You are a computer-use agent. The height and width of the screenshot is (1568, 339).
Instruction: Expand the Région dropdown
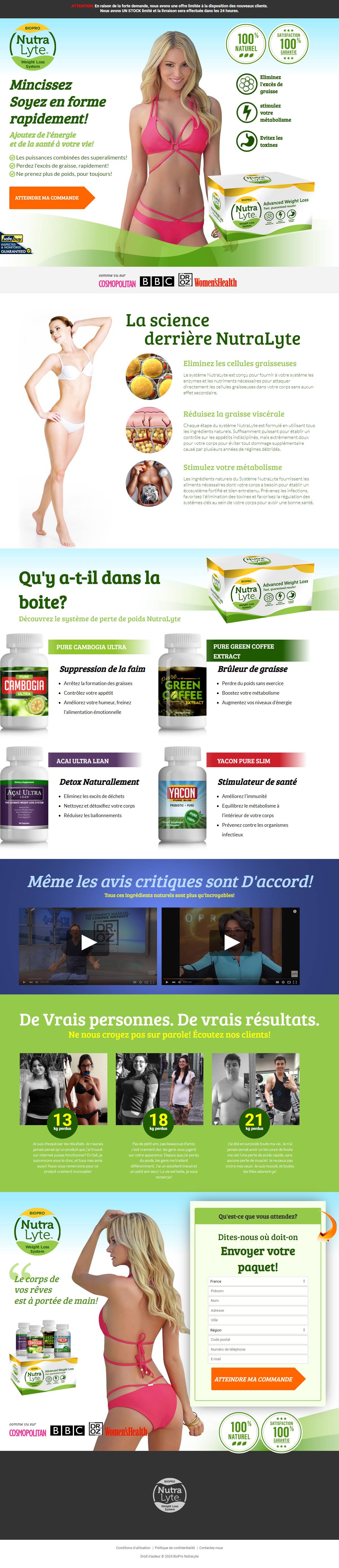257,1329
